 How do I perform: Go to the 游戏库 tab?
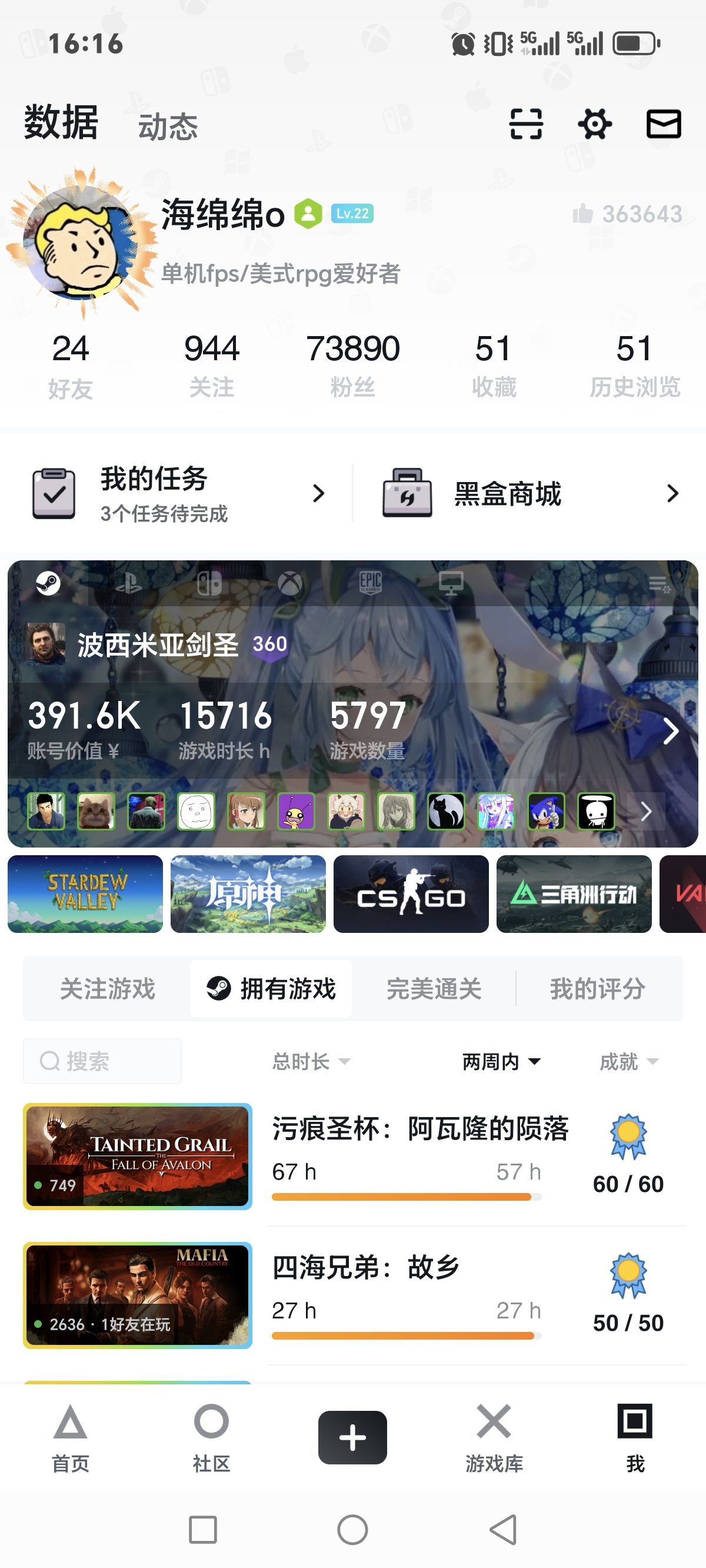point(494,1438)
